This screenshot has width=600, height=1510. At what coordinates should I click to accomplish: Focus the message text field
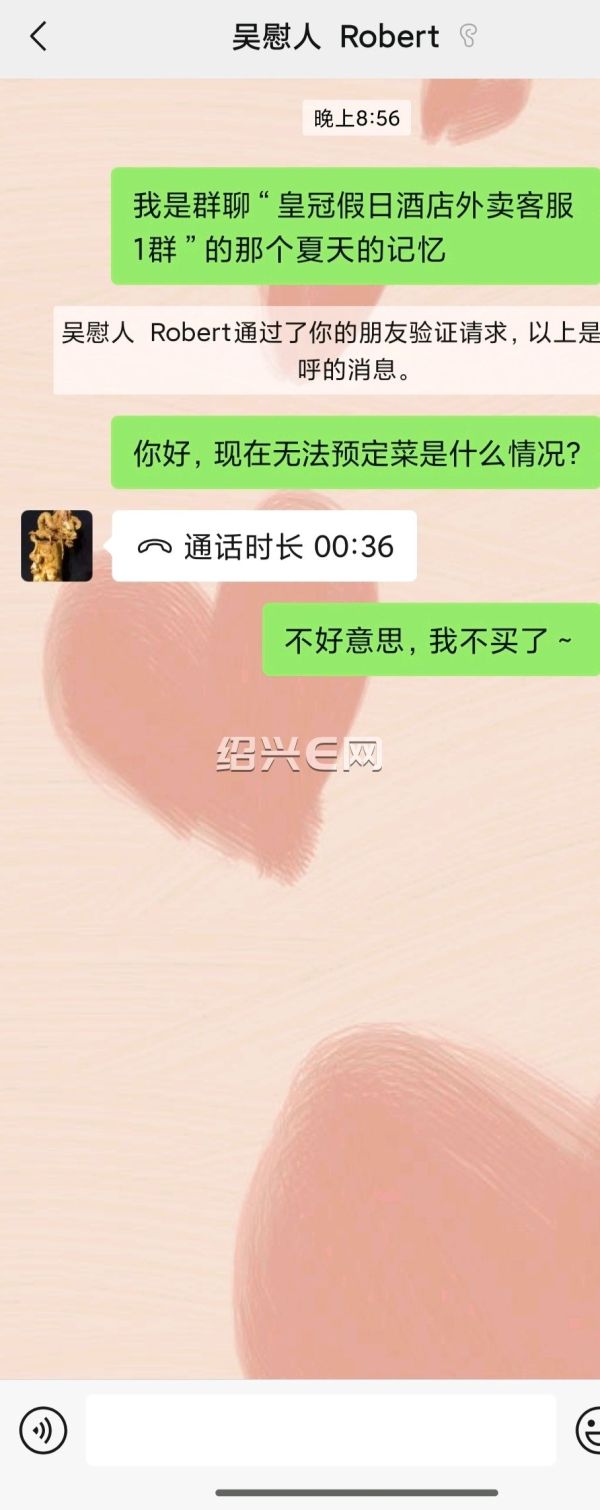click(320, 1430)
